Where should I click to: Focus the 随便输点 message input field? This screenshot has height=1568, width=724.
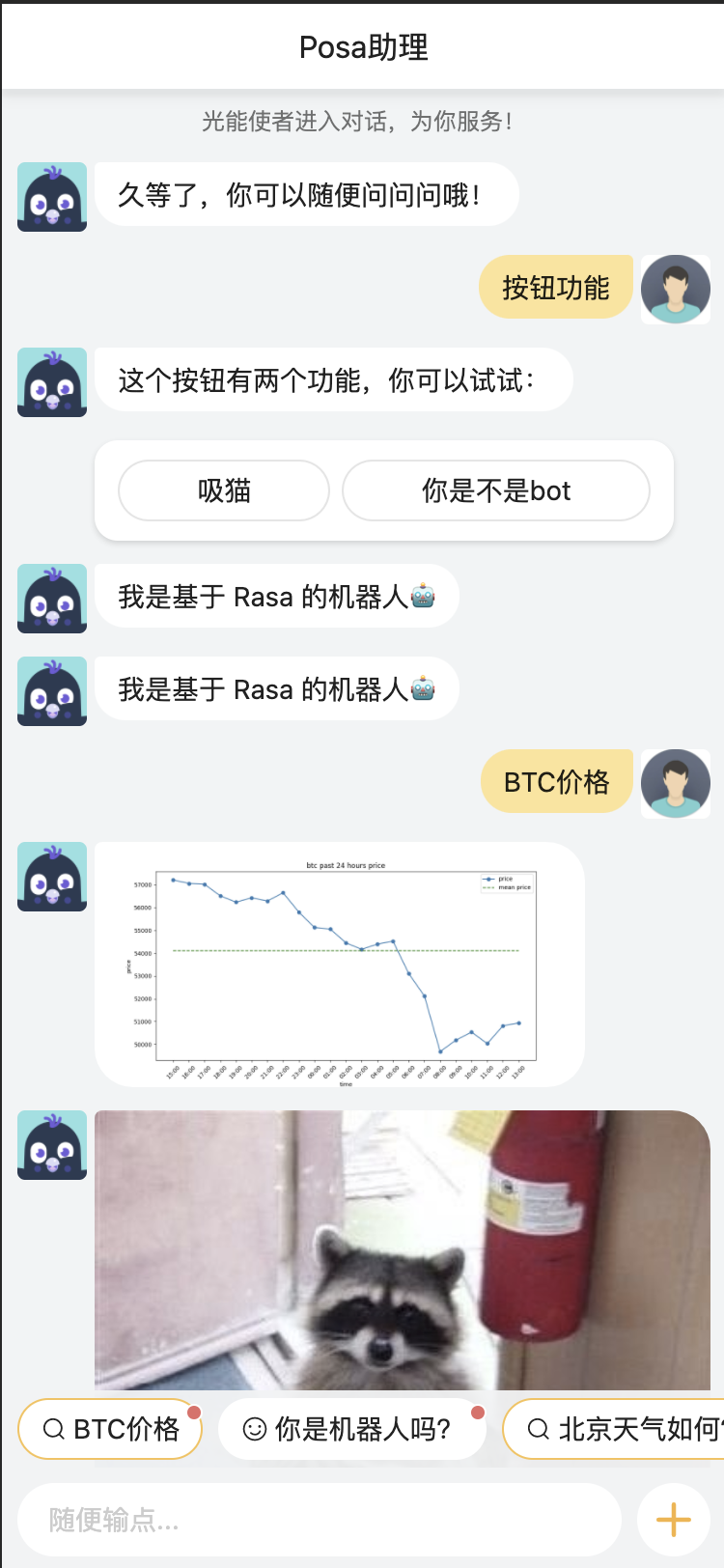tap(319, 1520)
